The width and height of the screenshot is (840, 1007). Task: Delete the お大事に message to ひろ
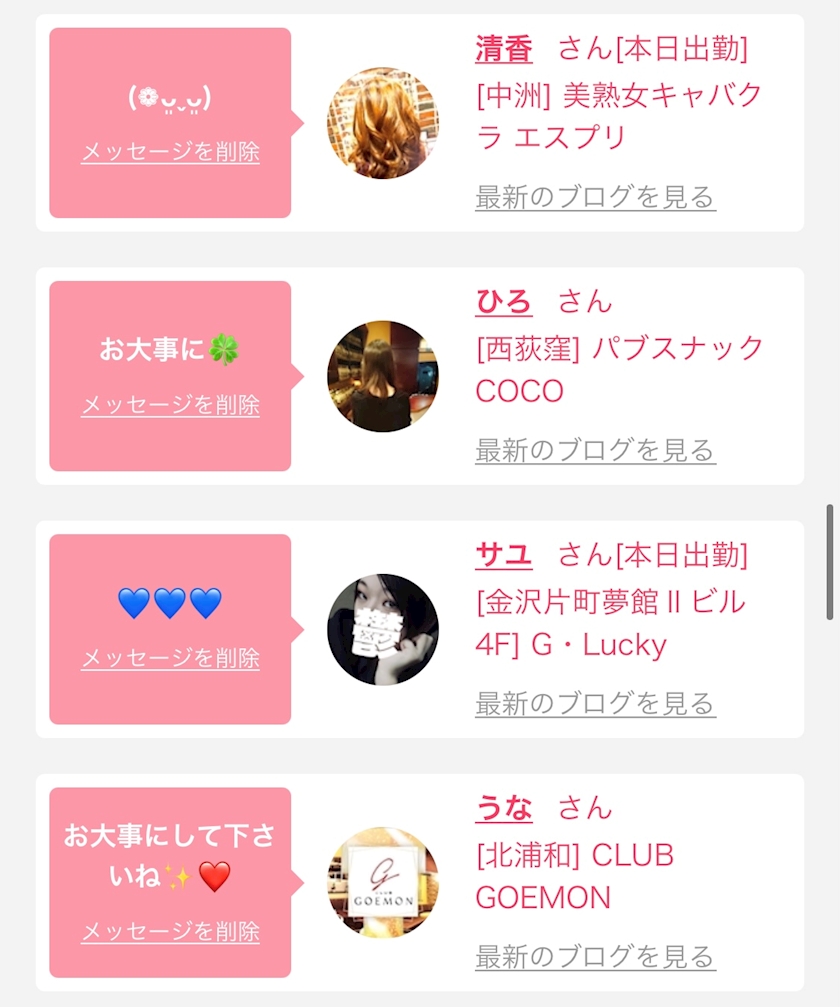click(x=170, y=405)
